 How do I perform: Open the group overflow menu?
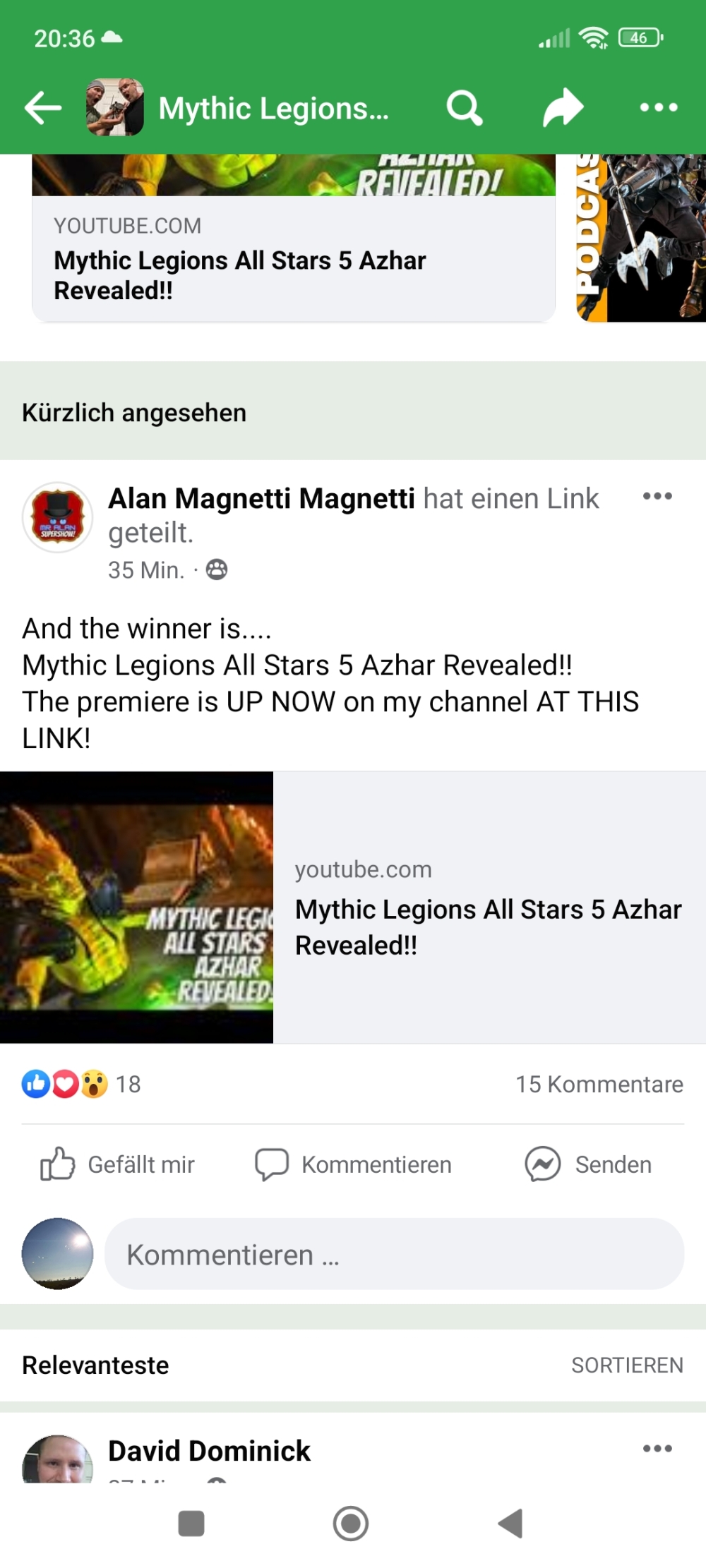[658, 108]
